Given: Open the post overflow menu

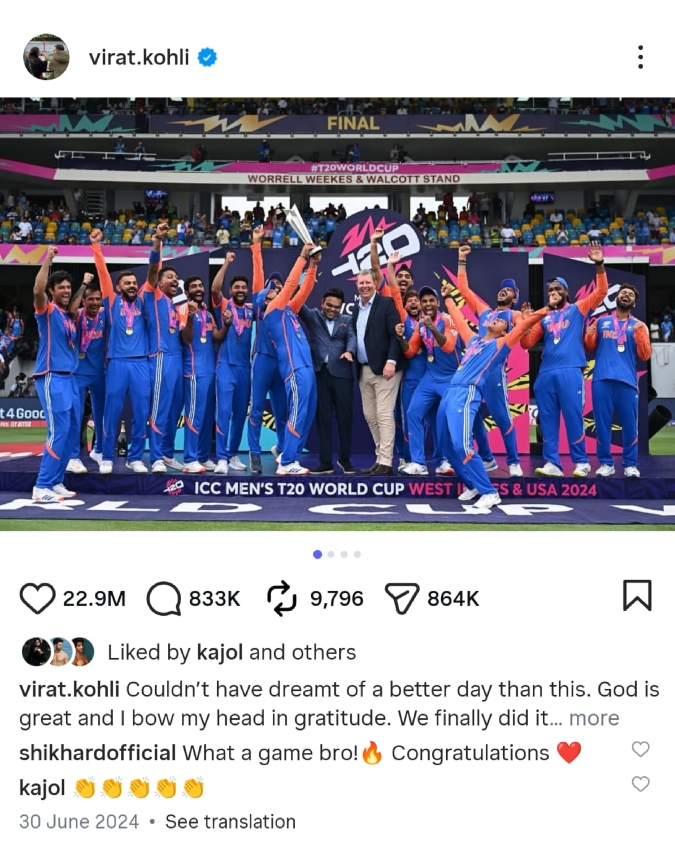Looking at the screenshot, I should pos(640,57).
